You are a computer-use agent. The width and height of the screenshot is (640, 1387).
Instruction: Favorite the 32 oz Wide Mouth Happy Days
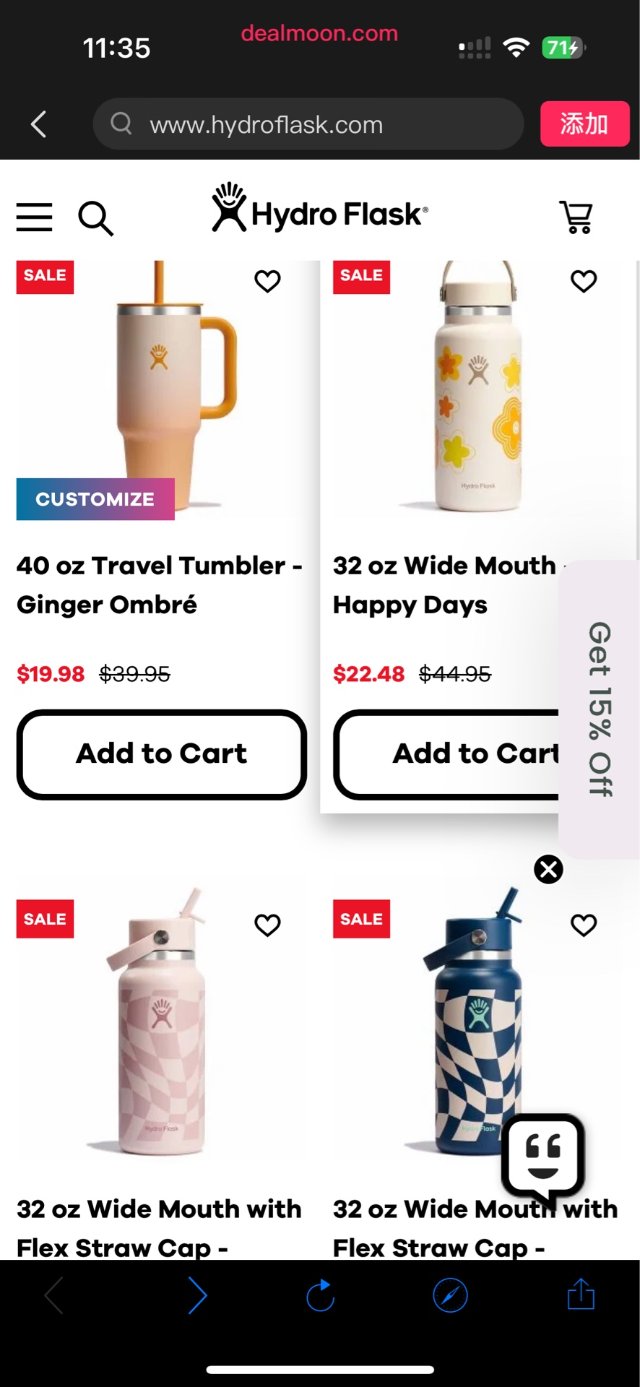[583, 282]
